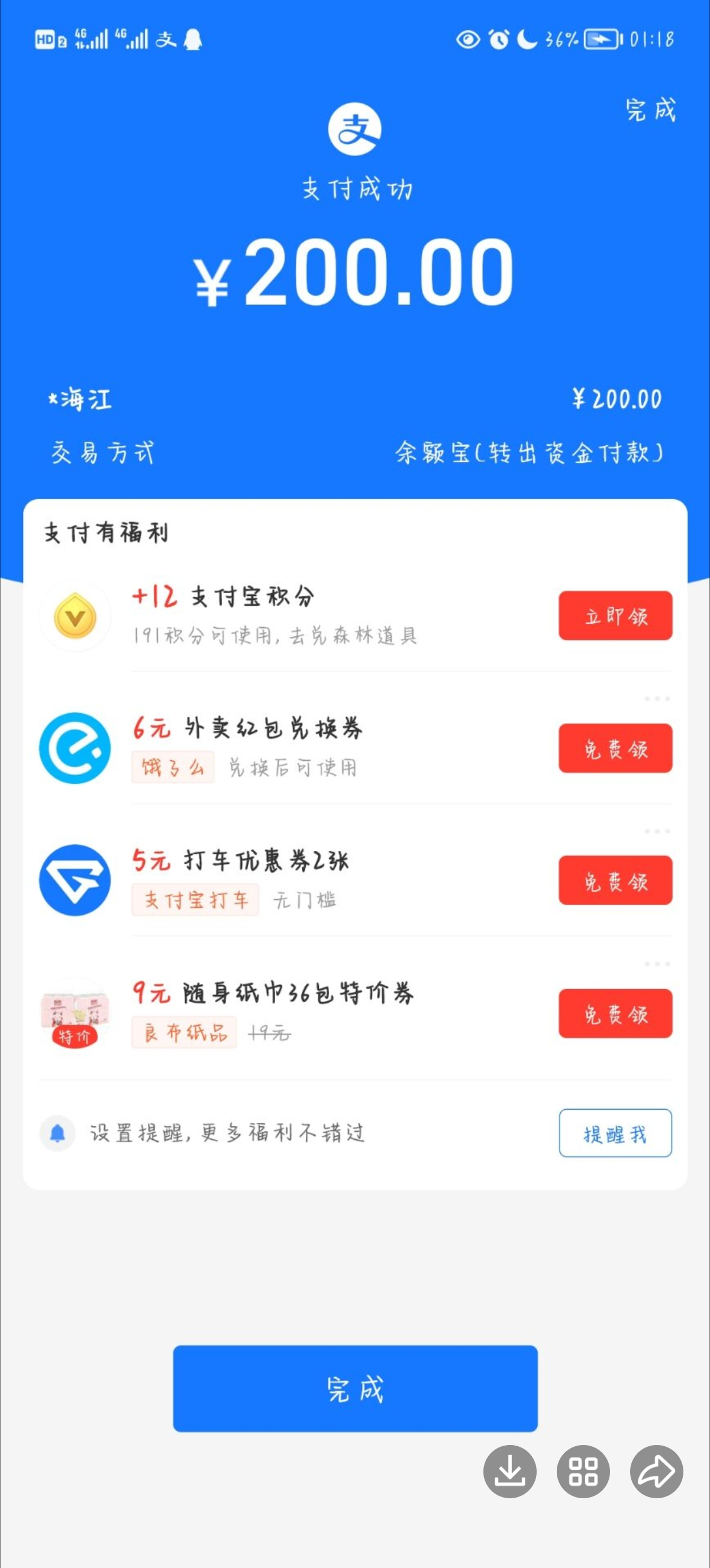Claim the 6元 外卖红包兑换券 for free
The image size is (710, 1568).
pos(615,748)
